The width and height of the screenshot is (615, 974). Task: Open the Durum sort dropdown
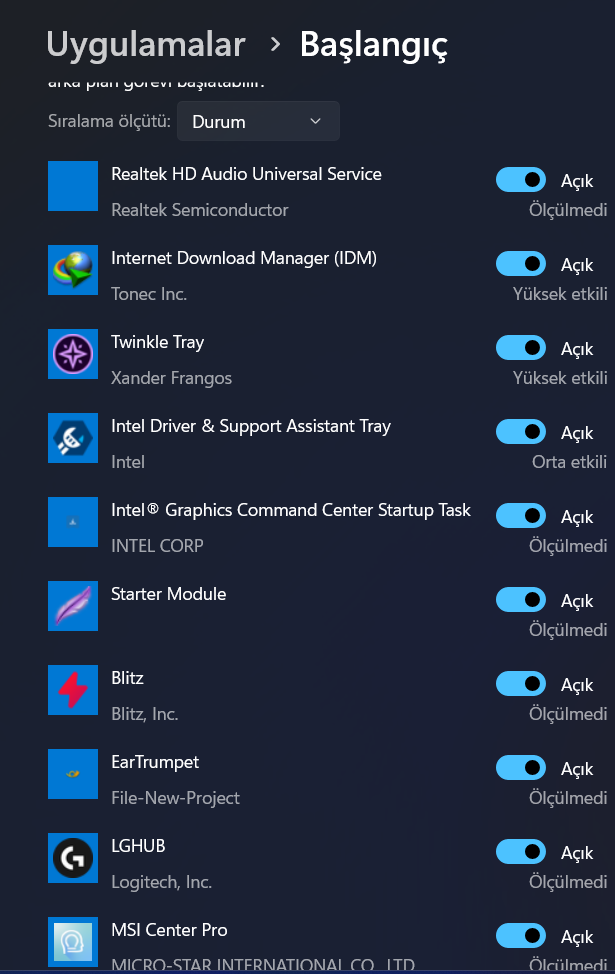[x=258, y=121]
